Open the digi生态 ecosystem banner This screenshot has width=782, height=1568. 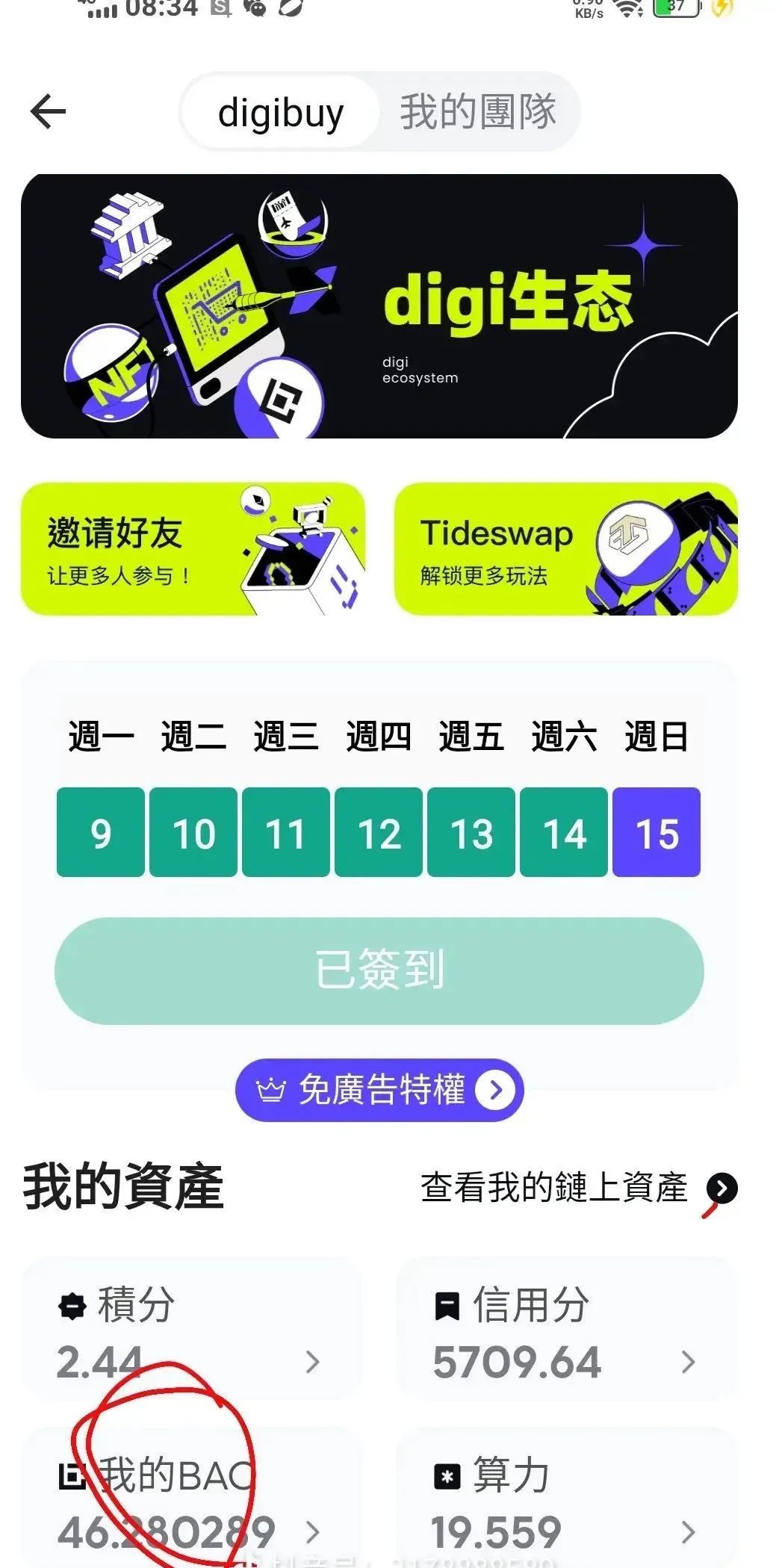coord(379,306)
